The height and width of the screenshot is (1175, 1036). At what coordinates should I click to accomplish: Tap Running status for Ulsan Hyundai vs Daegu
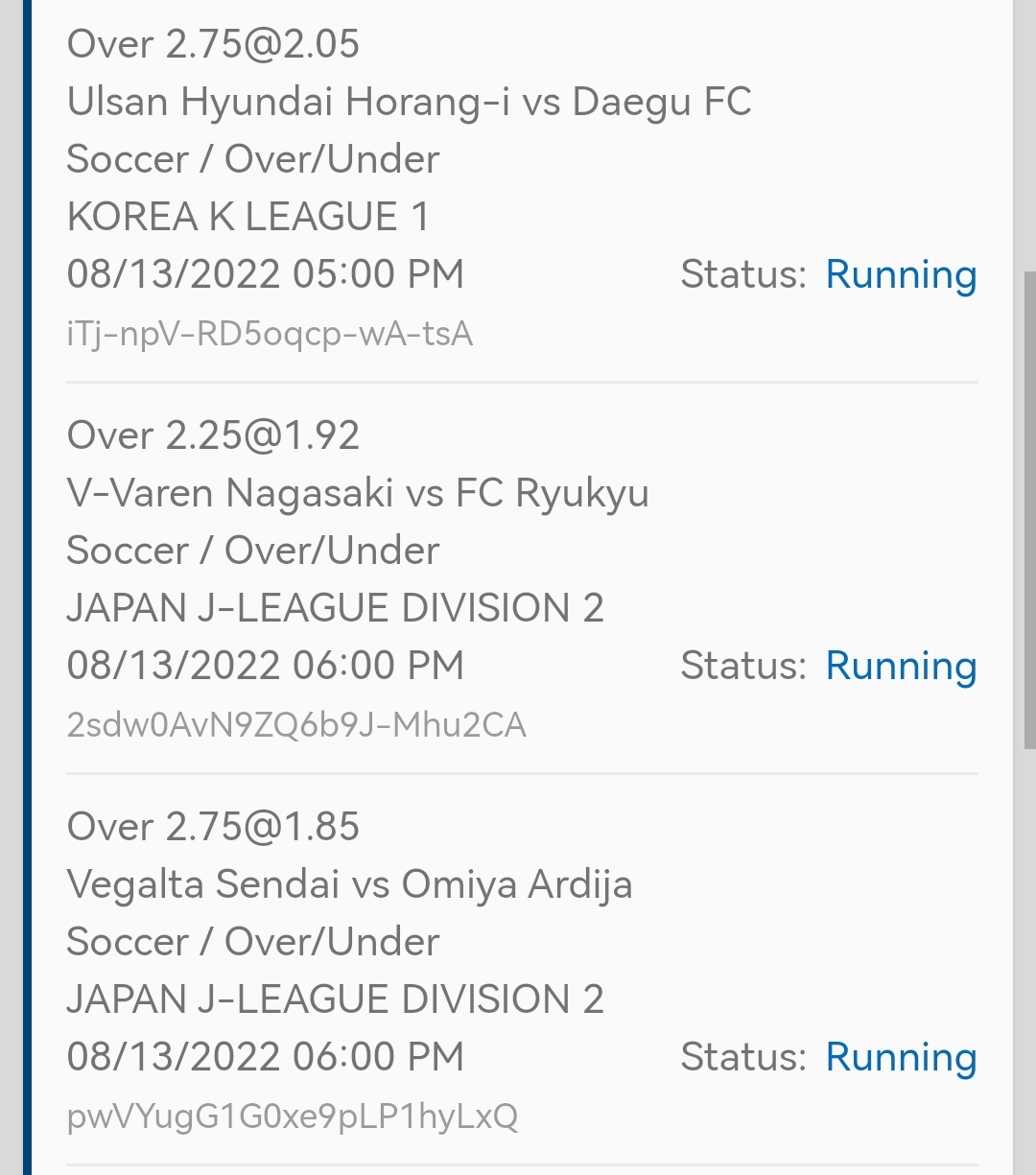click(x=901, y=274)
